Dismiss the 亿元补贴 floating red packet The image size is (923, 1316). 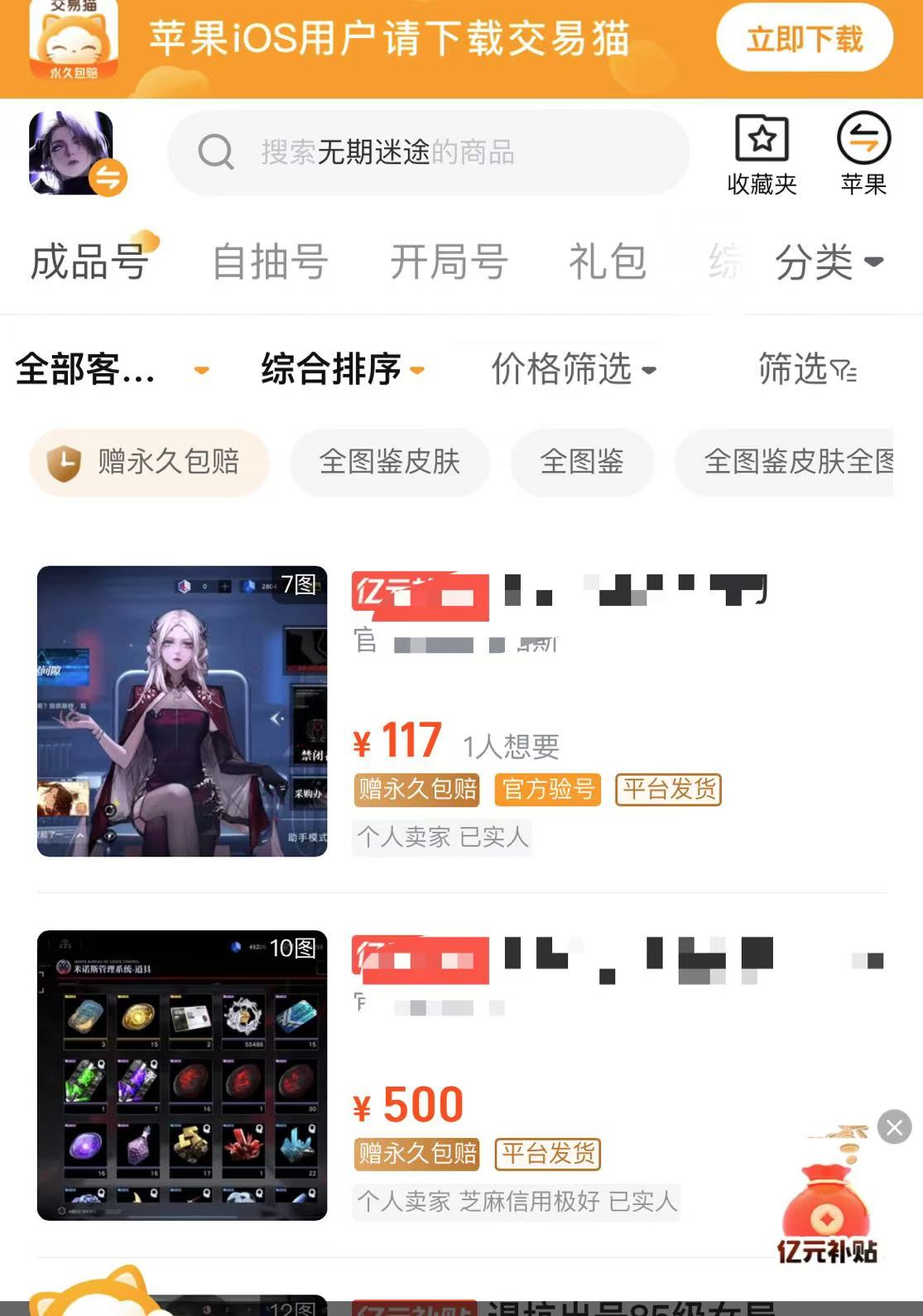tap(894, 1127)
